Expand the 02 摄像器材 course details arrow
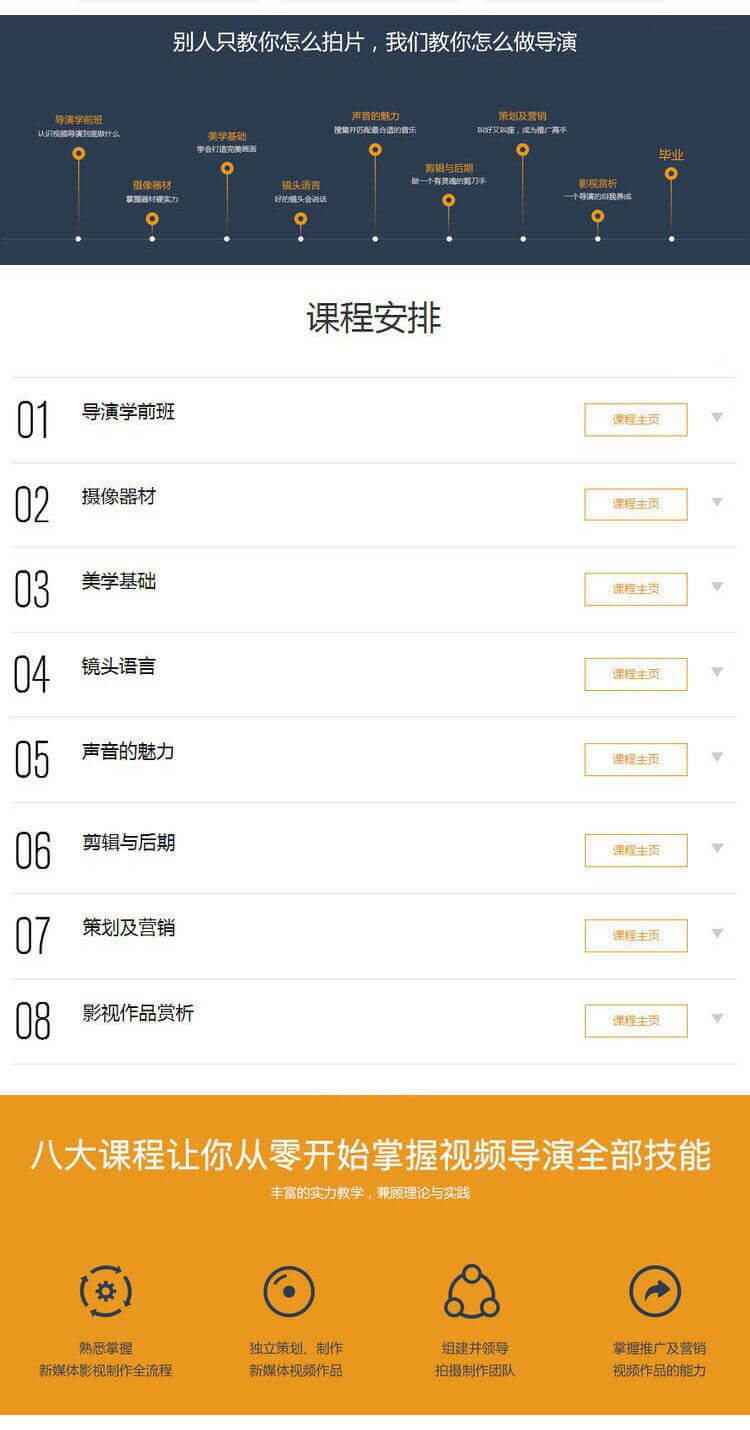The width and height of the screenshot is (750, 1430). (717, 502)
